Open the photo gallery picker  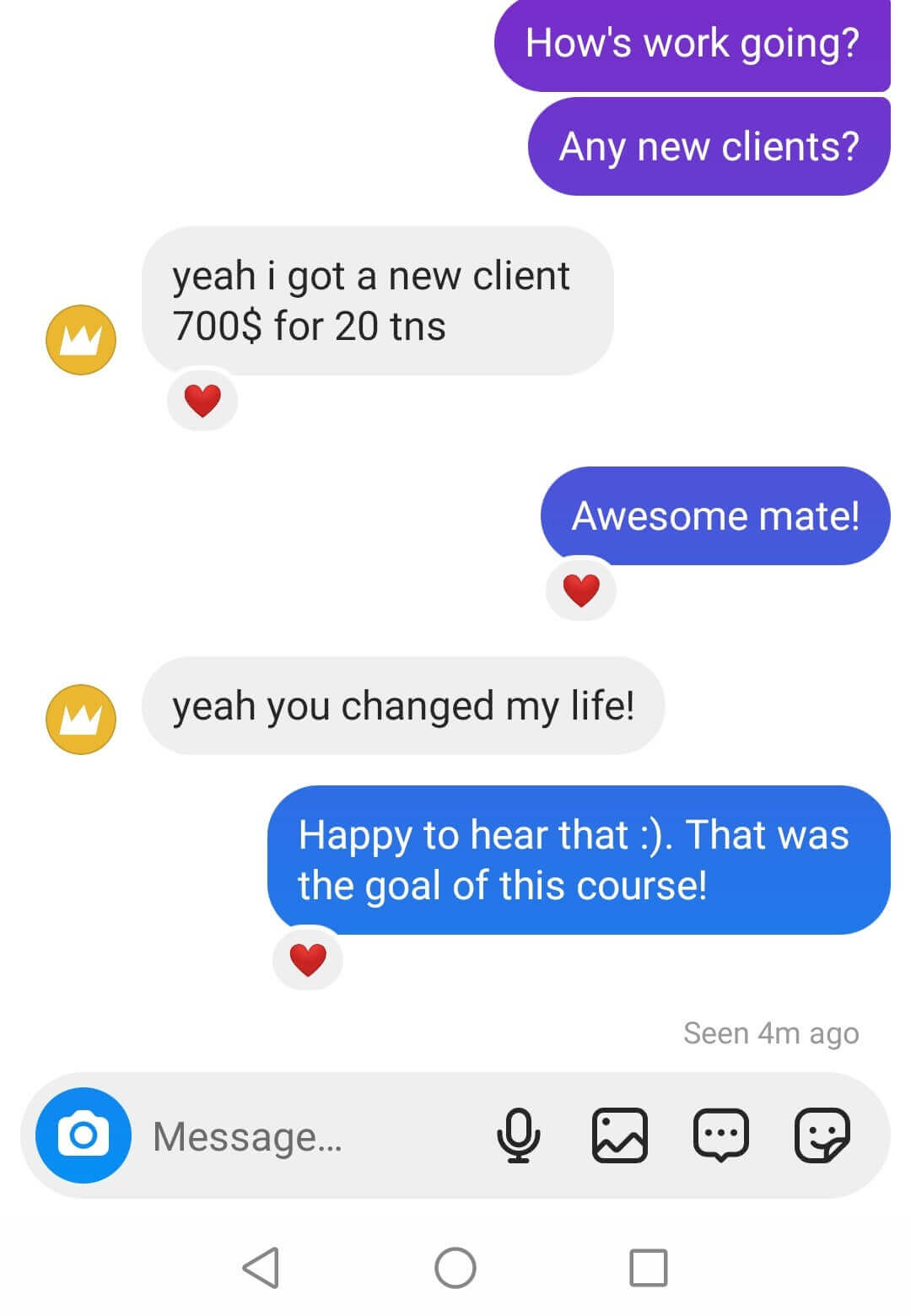coord(620,1135)
